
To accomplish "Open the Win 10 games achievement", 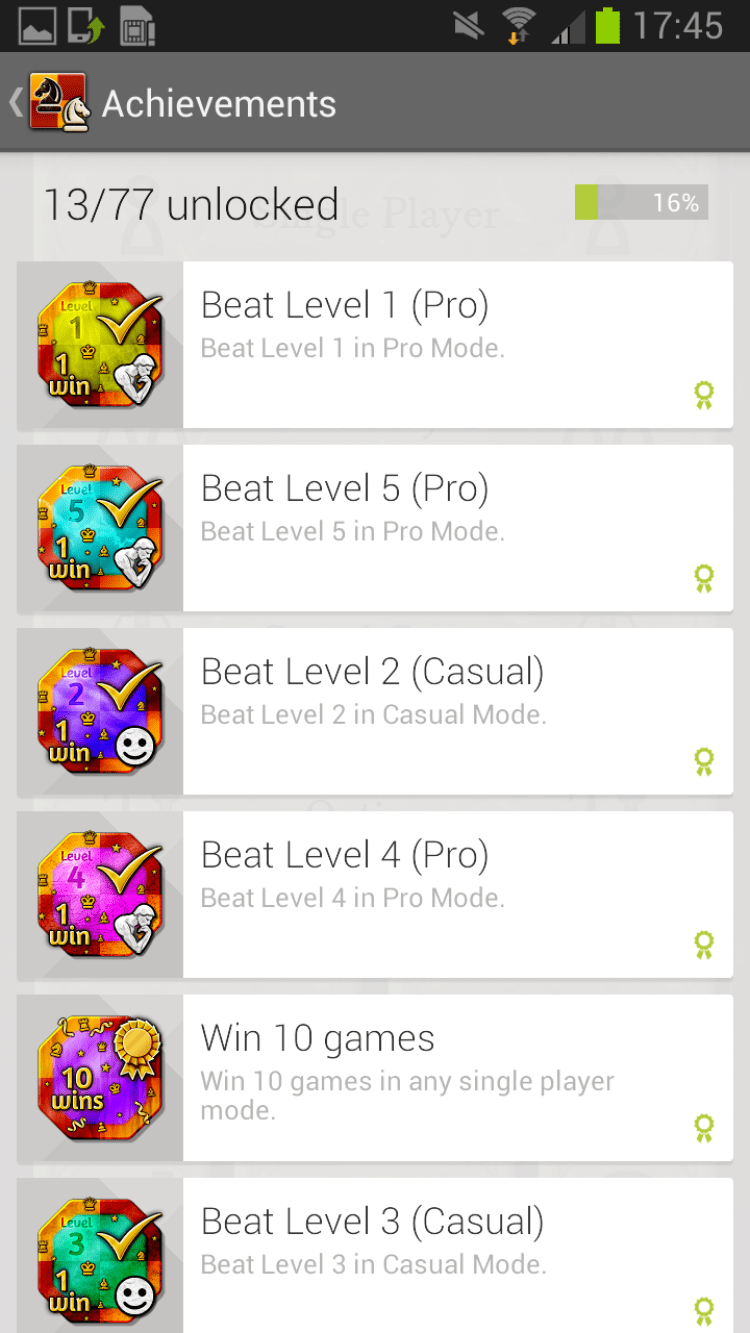I will (x=375, y=1077).
